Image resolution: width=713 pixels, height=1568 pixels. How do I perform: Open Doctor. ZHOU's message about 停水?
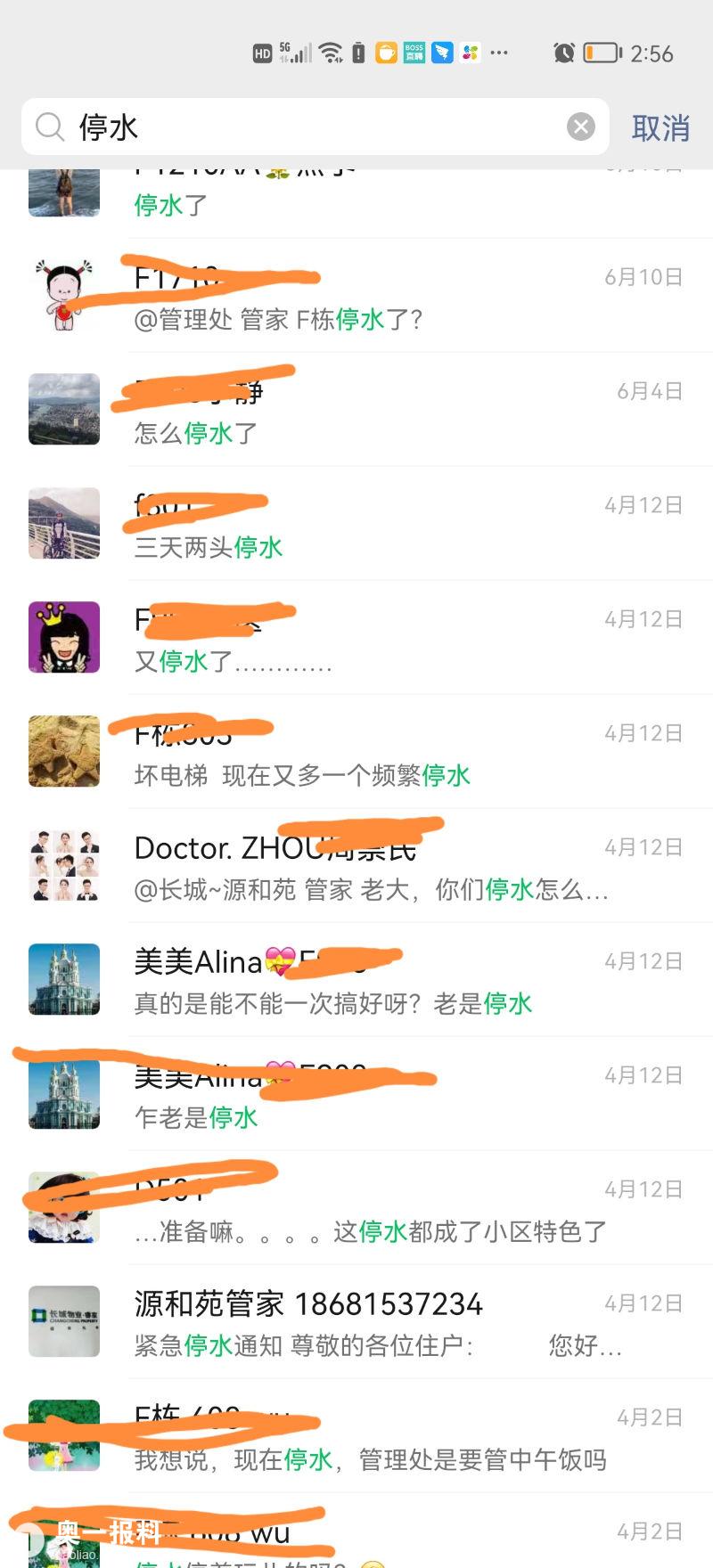click(356, 868)
